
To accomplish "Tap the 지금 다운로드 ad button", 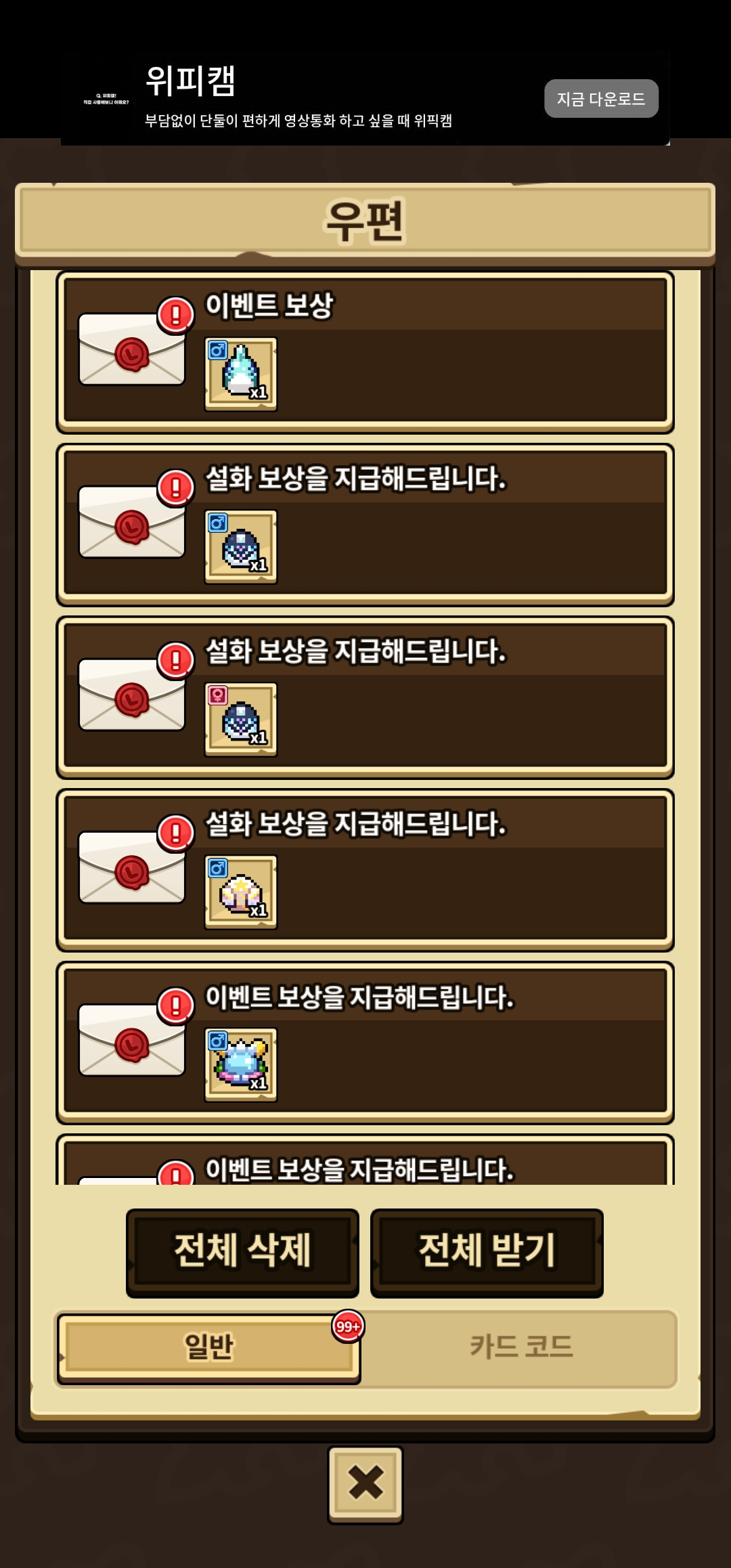I will pos(601,99).
